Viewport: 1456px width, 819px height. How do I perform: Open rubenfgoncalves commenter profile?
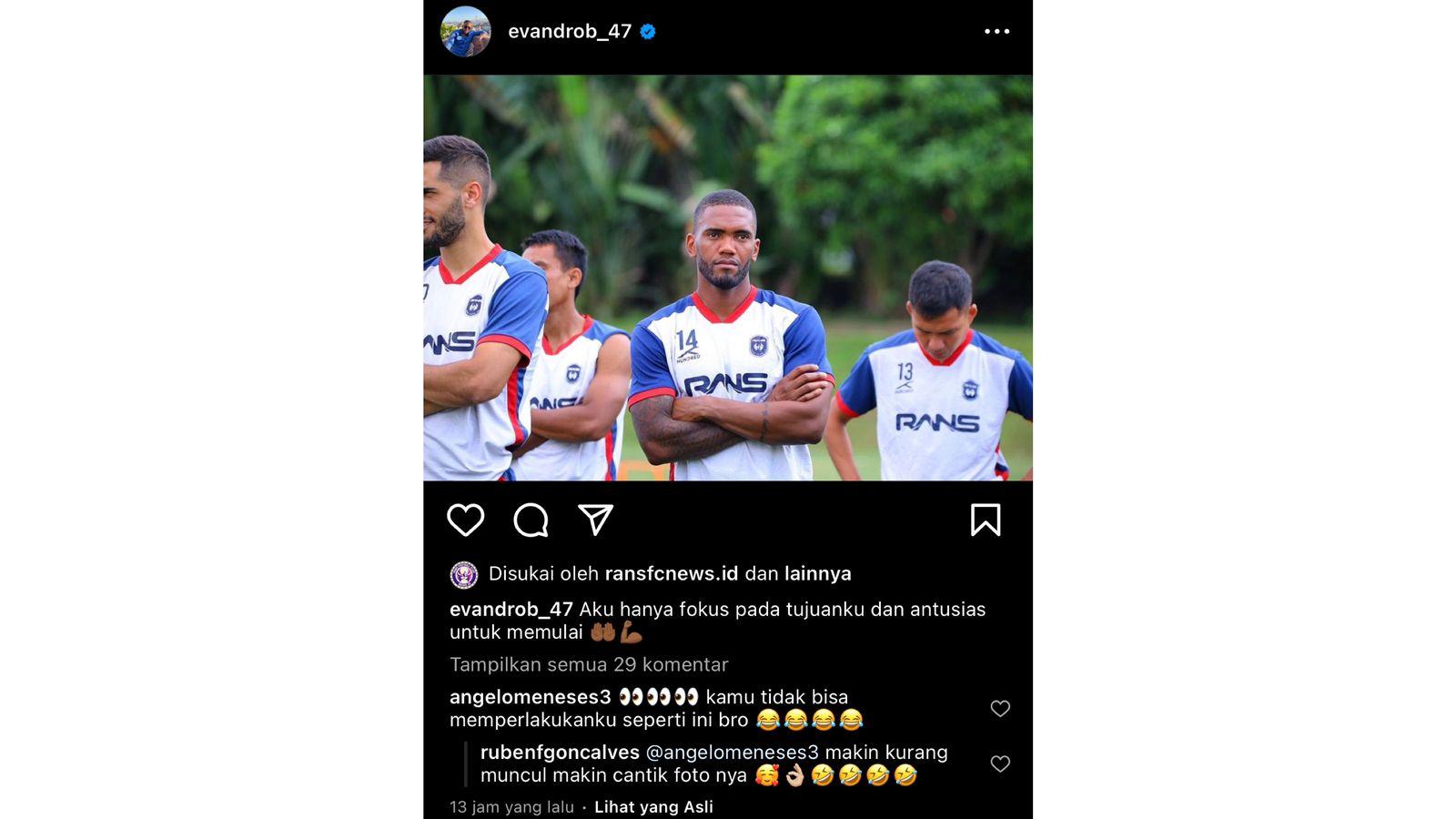(x=560, y=753)
